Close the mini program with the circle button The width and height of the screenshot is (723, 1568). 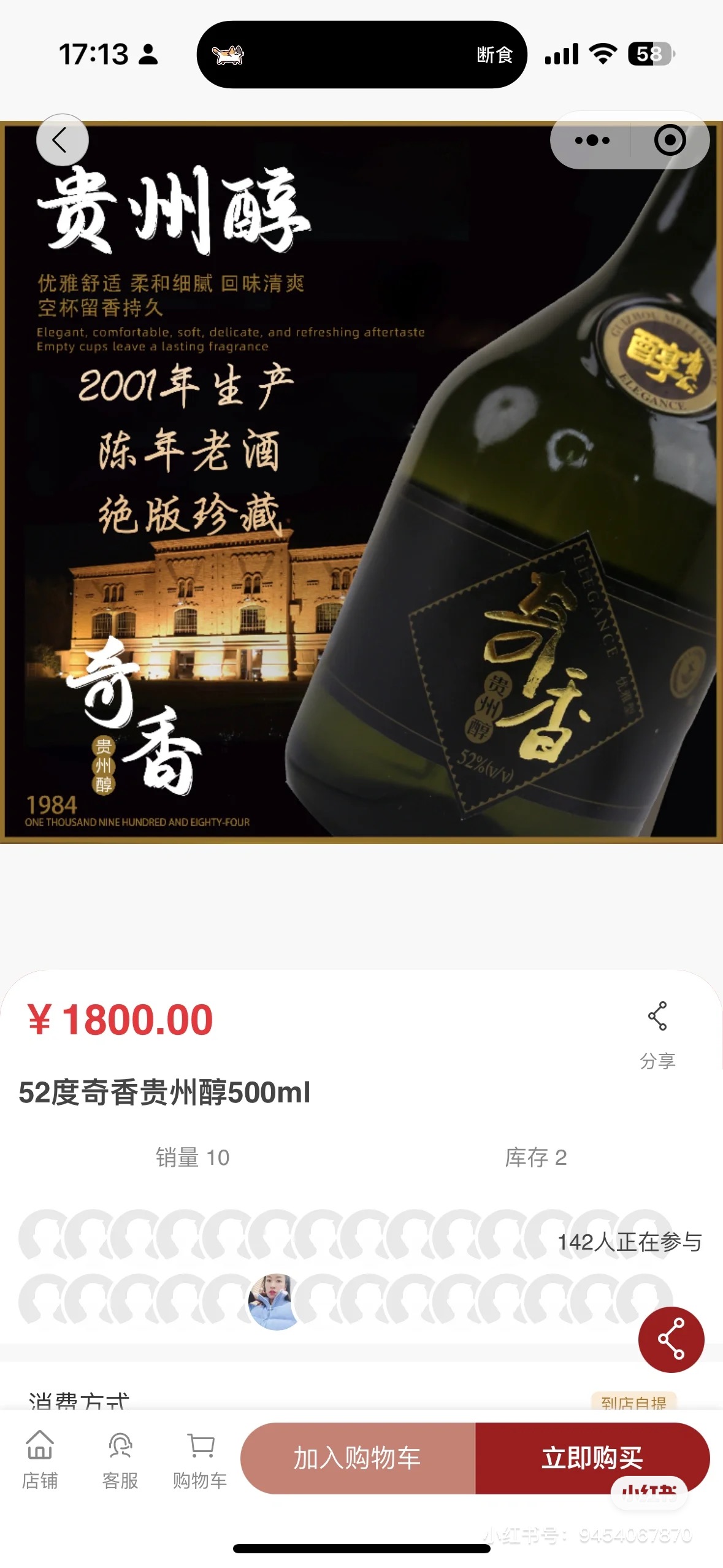pos(670,140)
